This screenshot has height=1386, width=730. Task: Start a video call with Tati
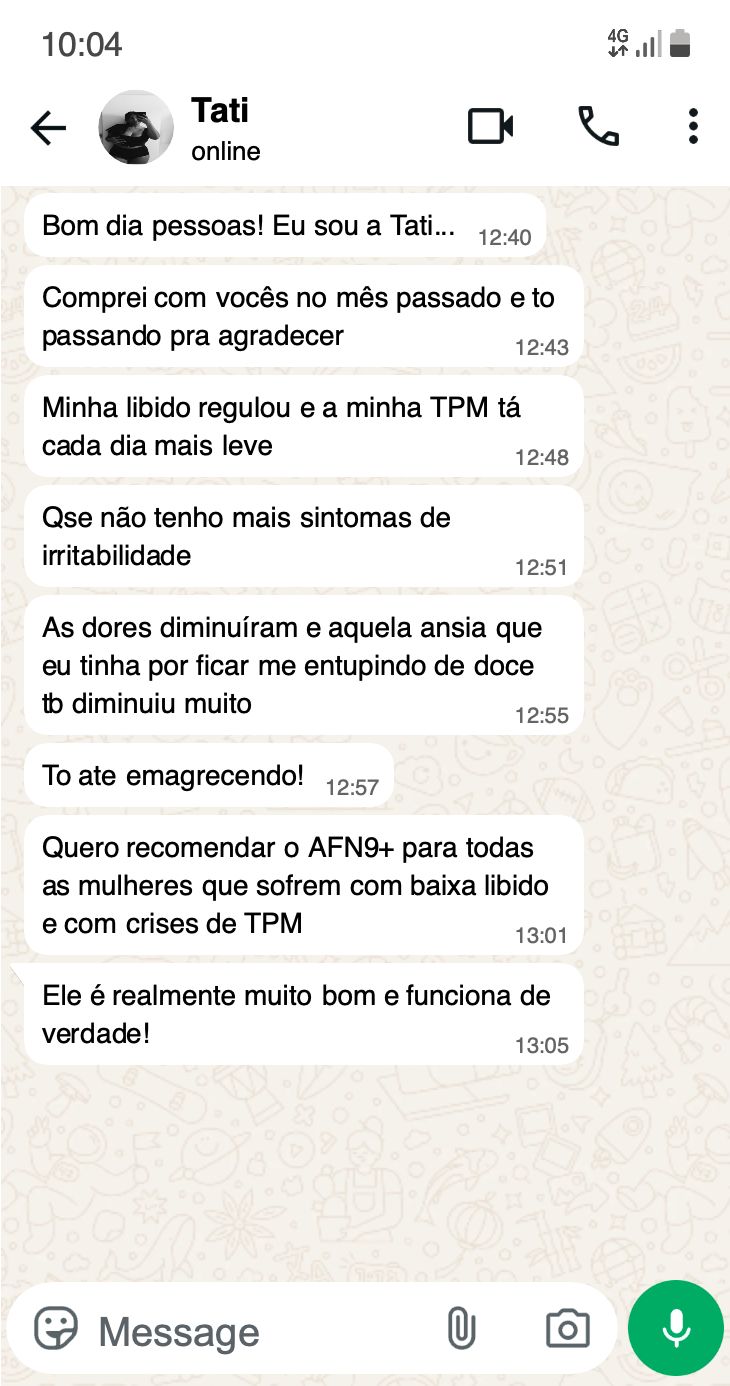click(x=491, y=126)
